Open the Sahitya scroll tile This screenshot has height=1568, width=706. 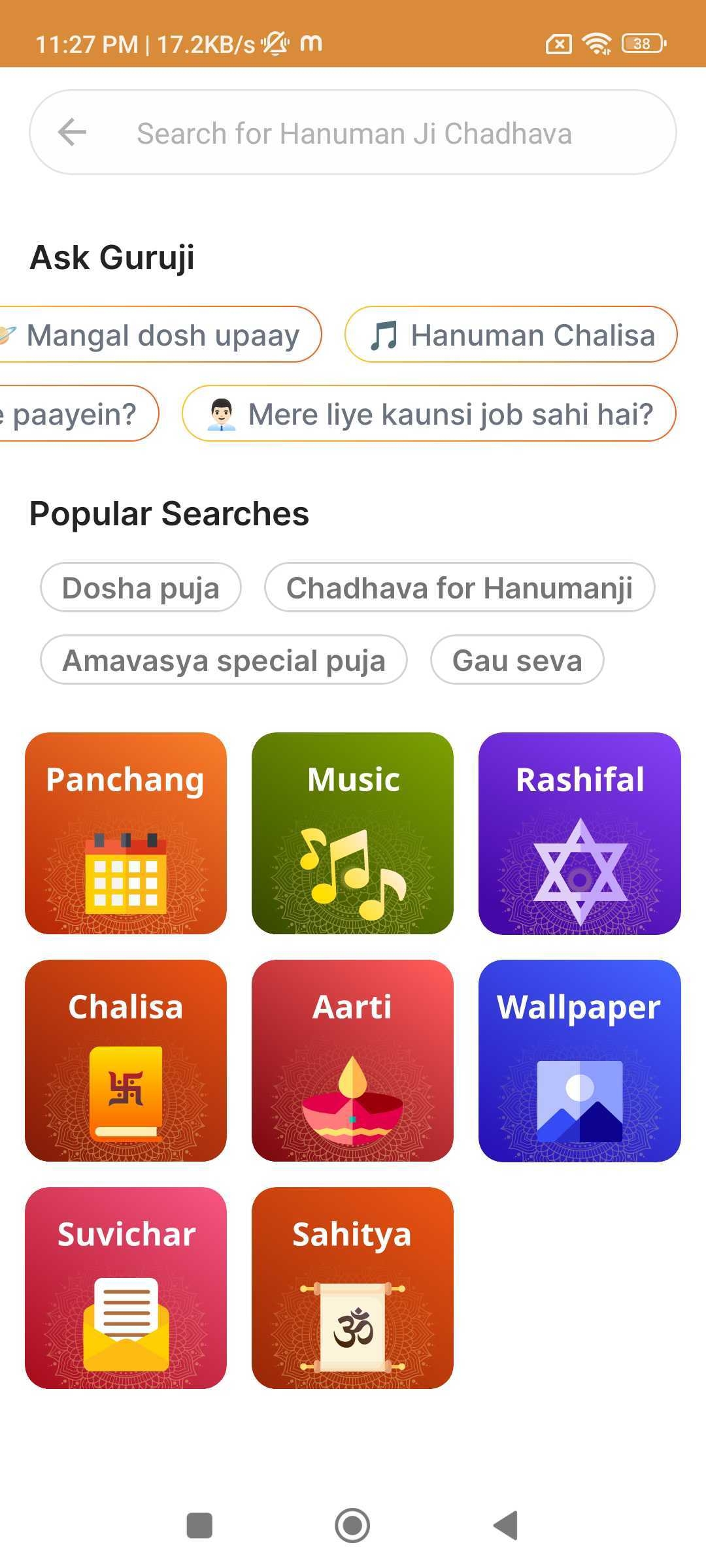(x=352, y=1290)
